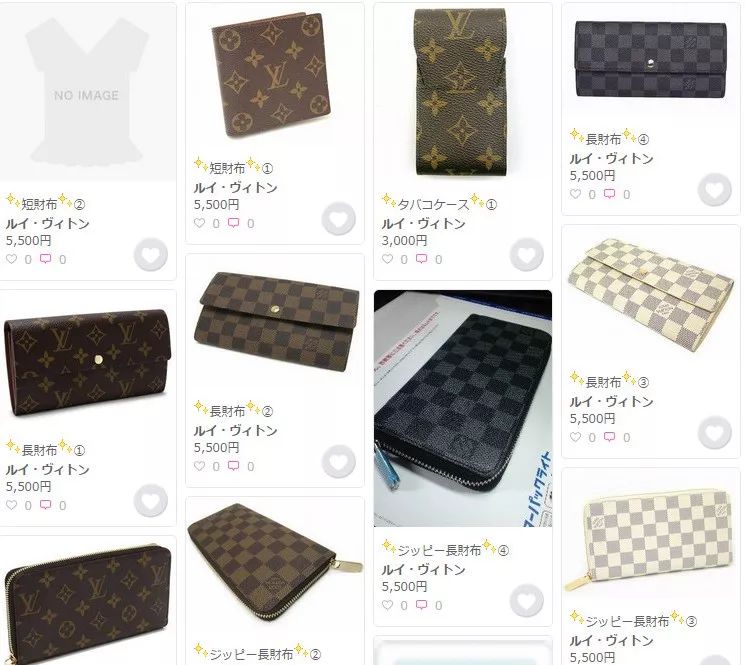745x665 pixels.
Task: View the タバコケース① cigarette case listing
Action: 463,95
